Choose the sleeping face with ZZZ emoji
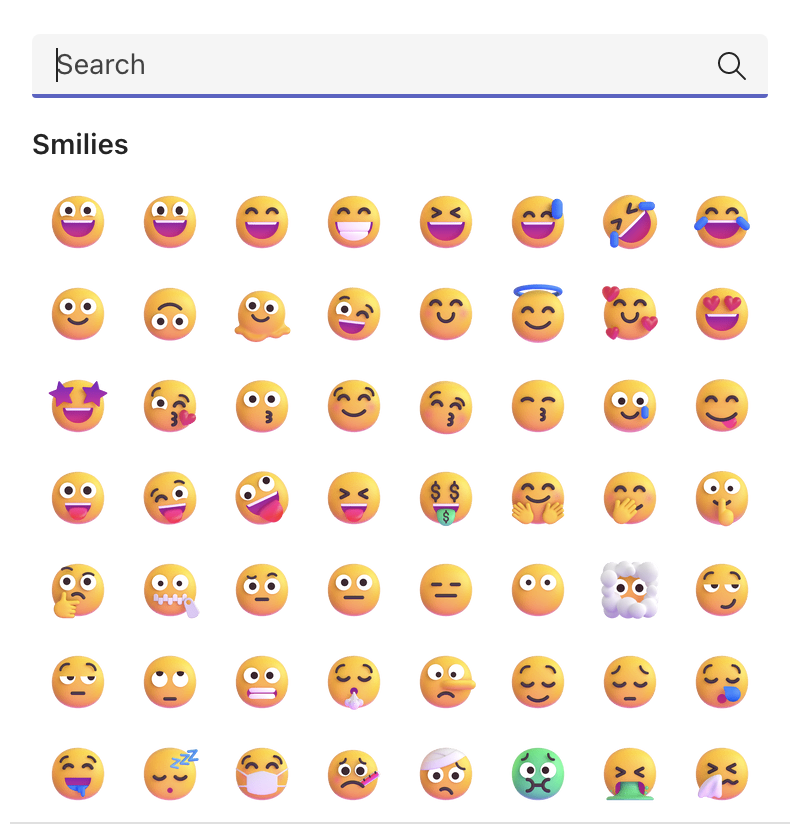790x830 pixels. coord(170,774)
